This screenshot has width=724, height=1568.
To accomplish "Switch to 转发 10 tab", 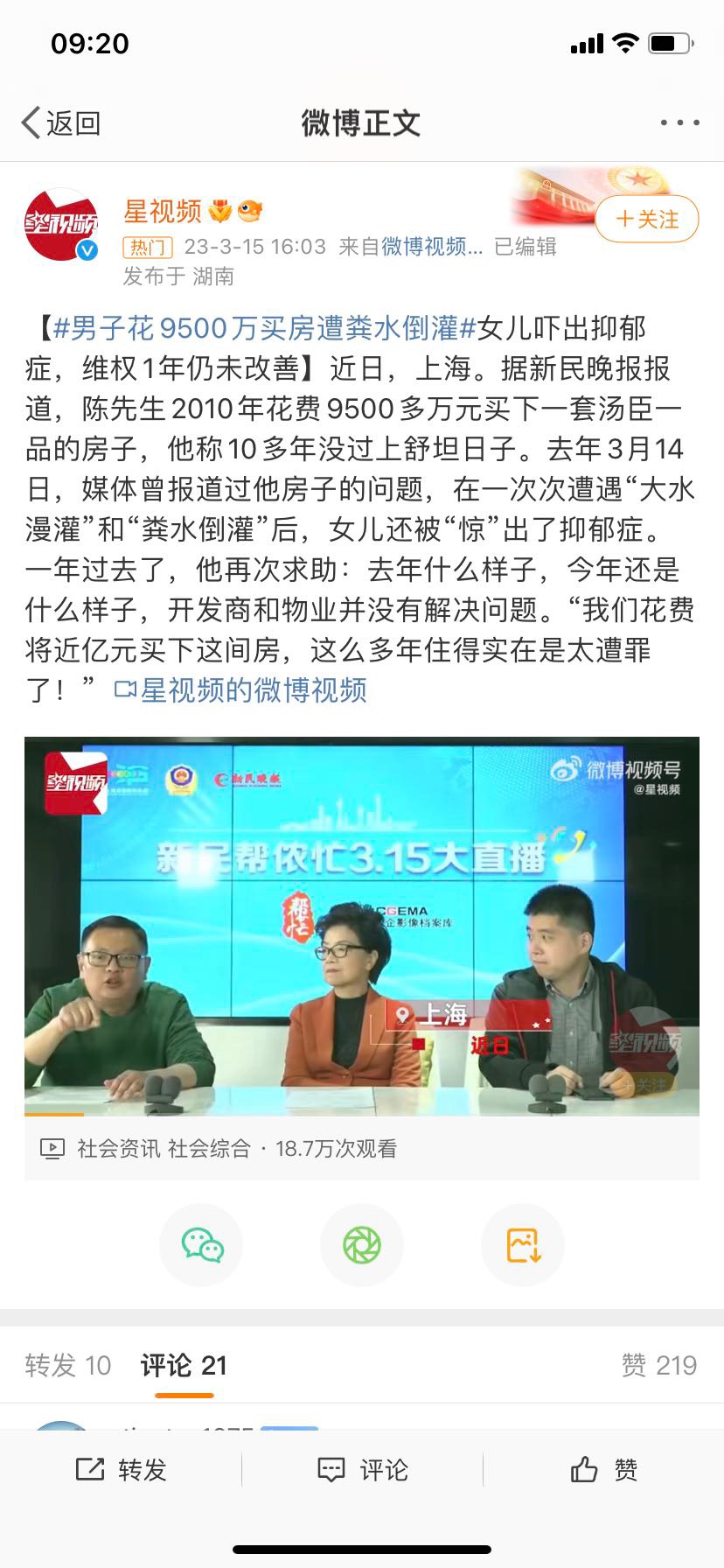I will [67, 1365].
